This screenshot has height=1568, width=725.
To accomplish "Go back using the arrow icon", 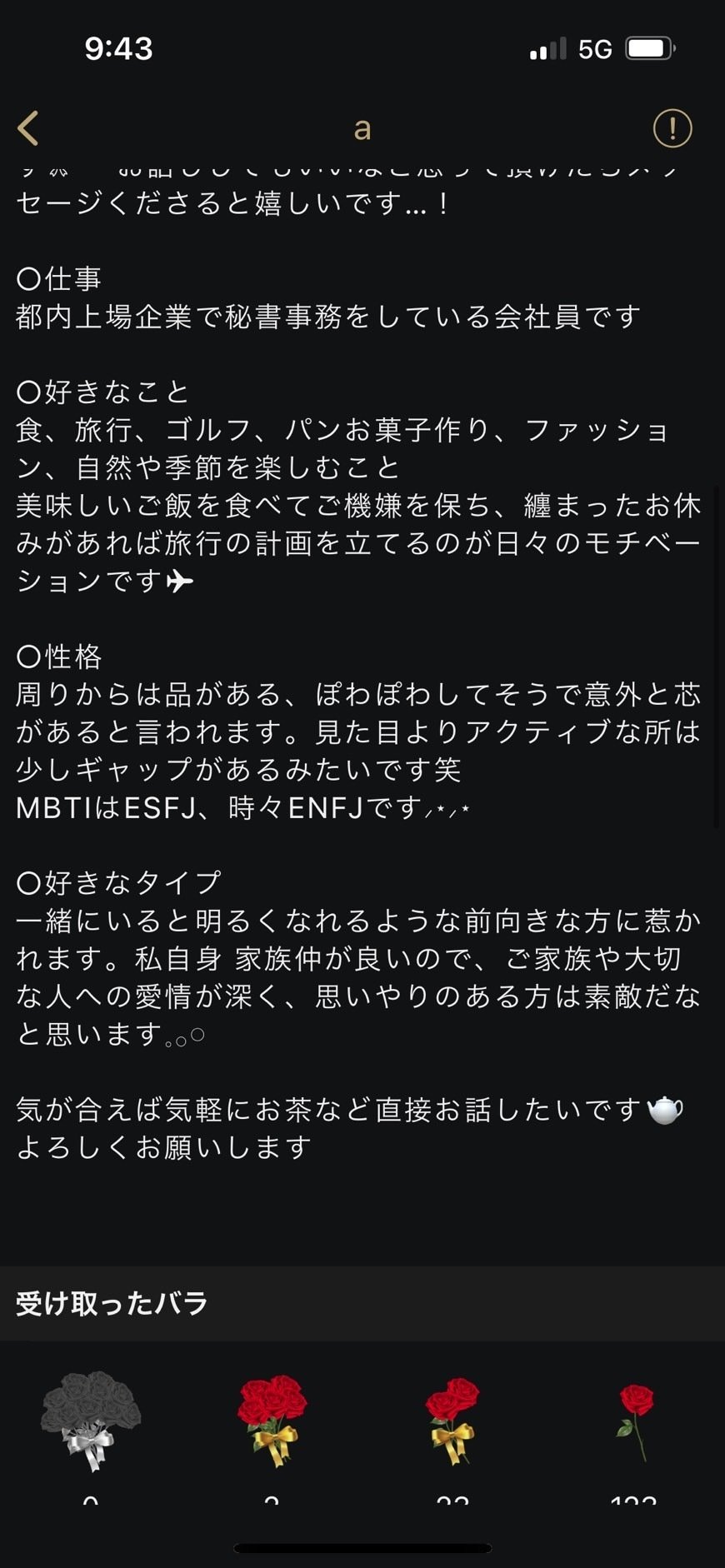I will [28, 128].
